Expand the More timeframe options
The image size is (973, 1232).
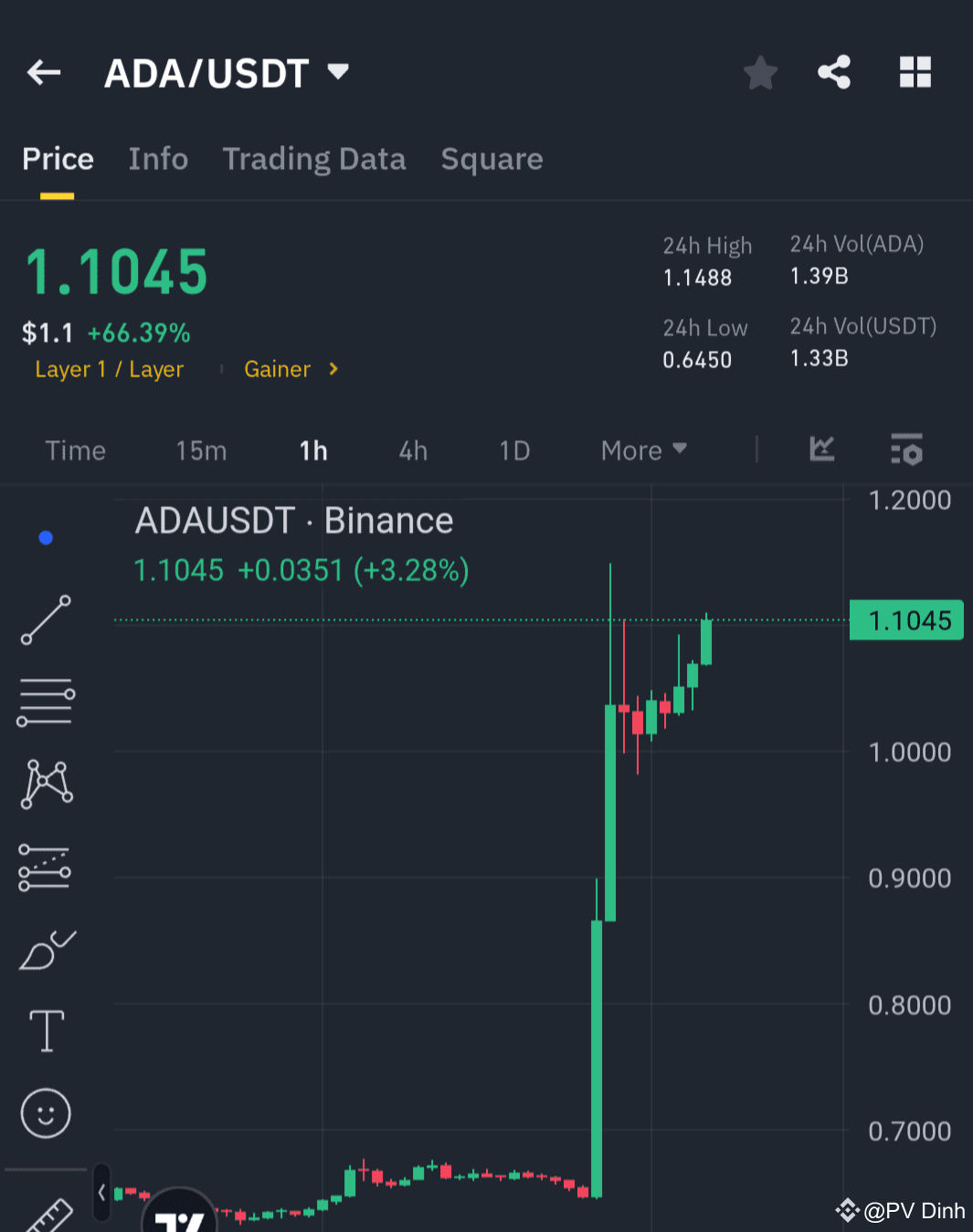[x=642, y=449]
